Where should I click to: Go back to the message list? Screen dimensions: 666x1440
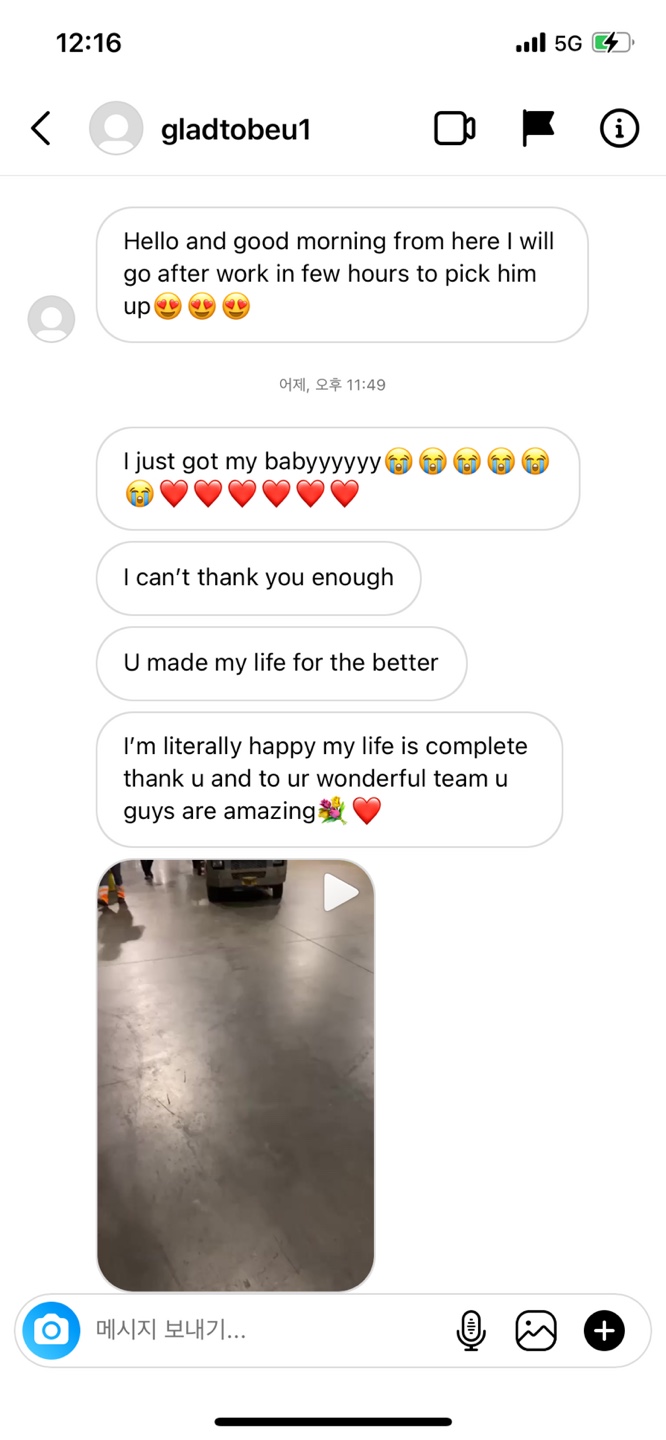[41, 128]
